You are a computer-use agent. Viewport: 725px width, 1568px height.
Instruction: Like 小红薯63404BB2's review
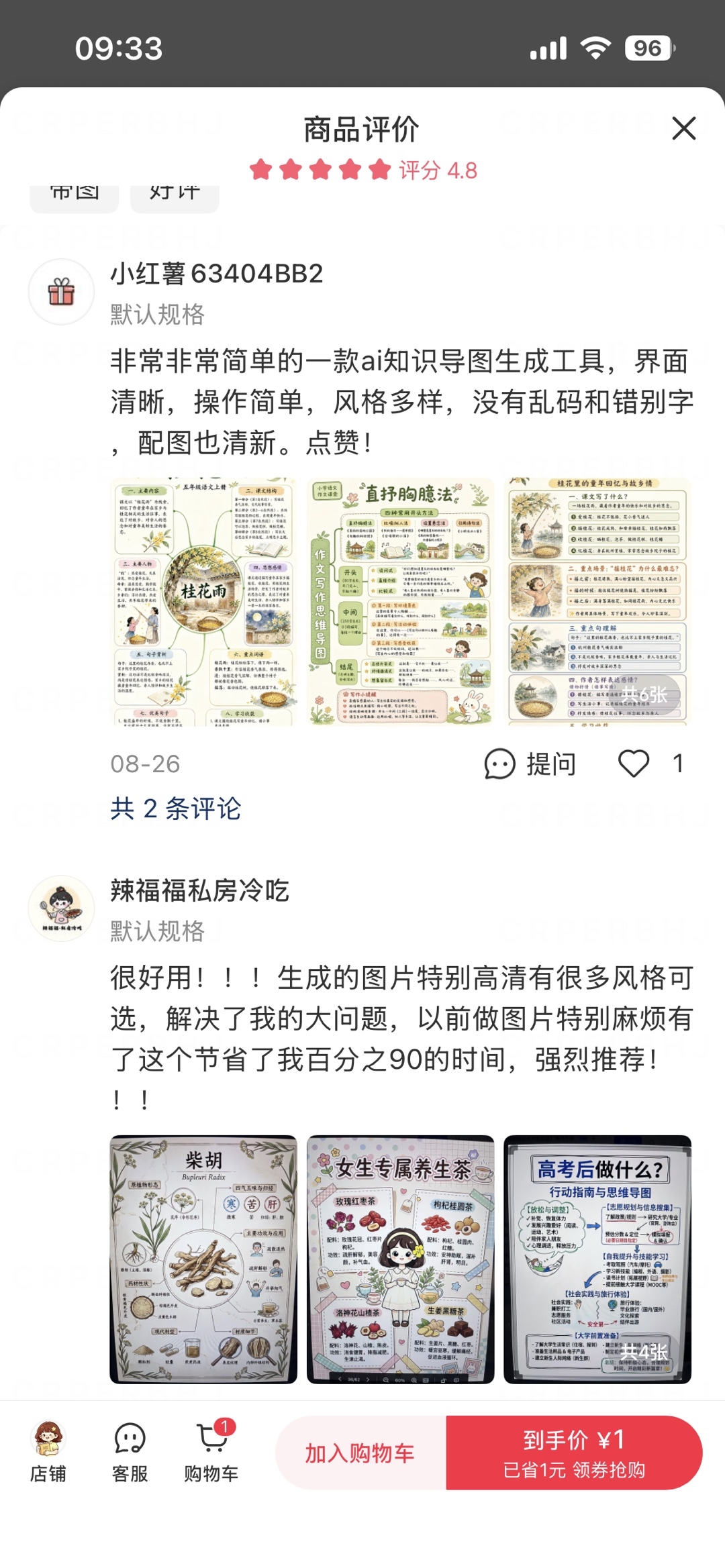click(634, 764)
